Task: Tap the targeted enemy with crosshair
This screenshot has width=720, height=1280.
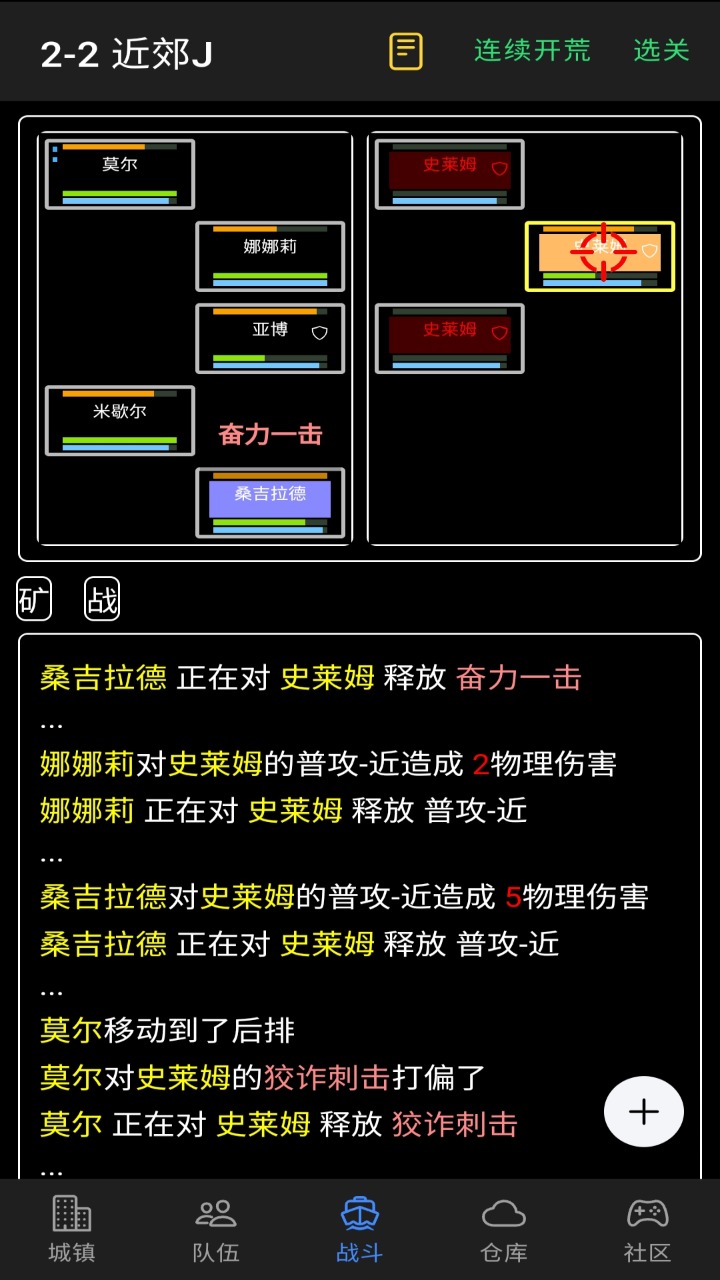Action: click(600, 256)
